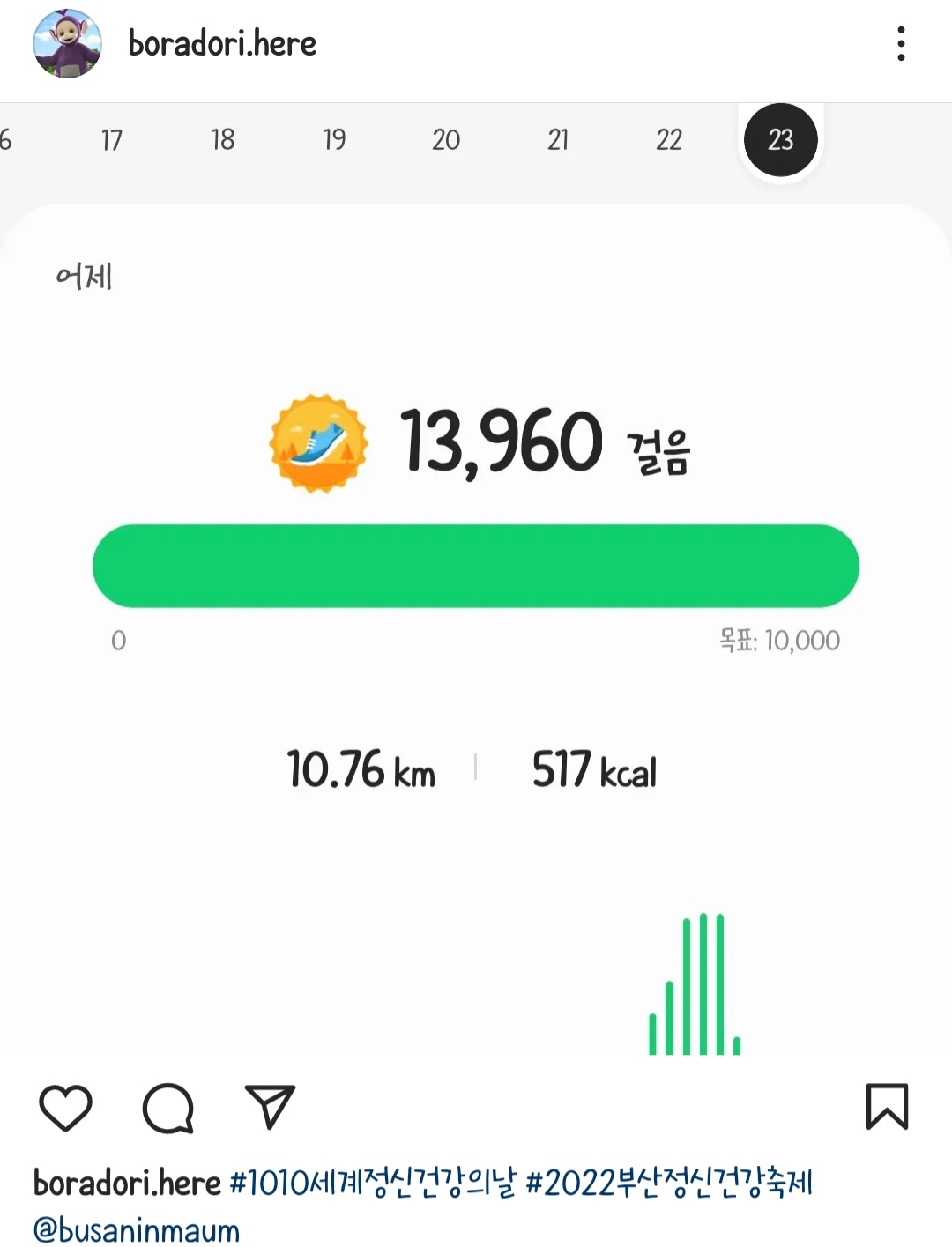
Task: Open hashtag #1010세계정신건강의날
Action: coord(373,1183)
